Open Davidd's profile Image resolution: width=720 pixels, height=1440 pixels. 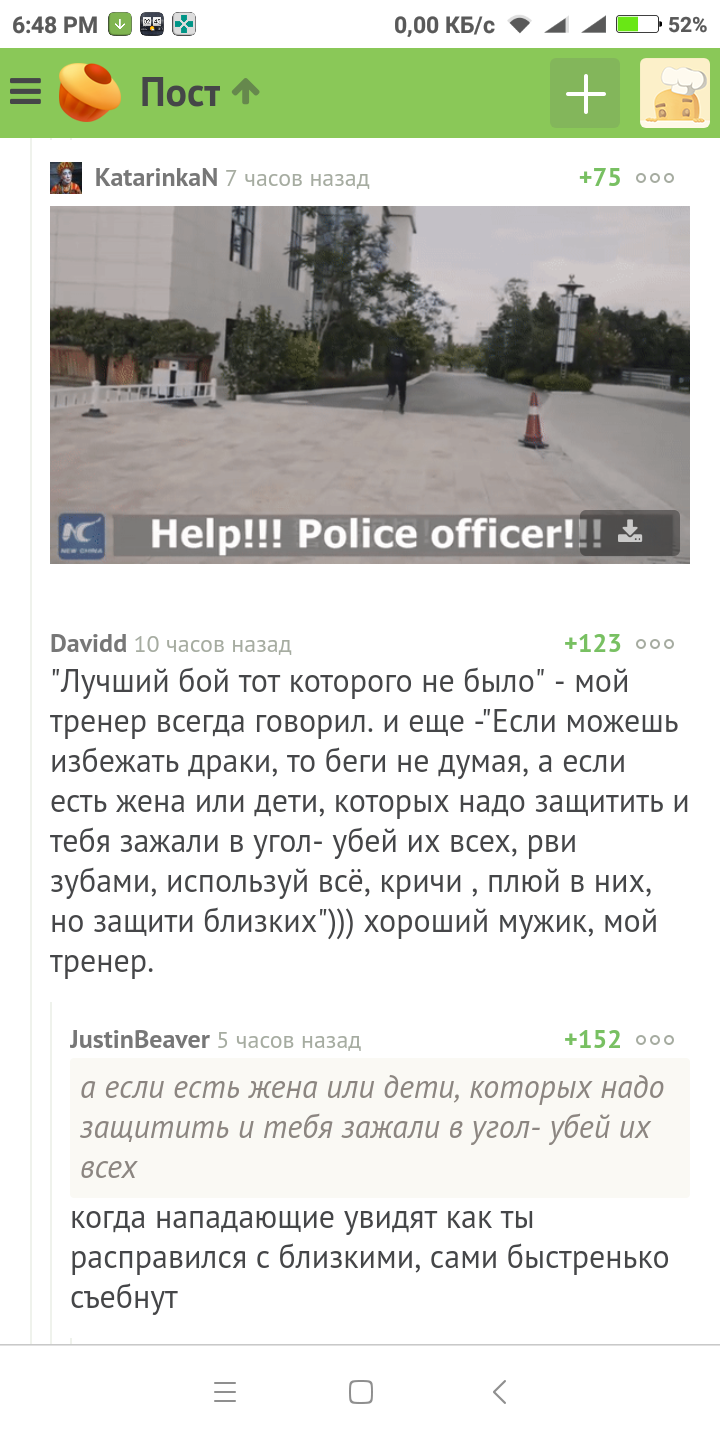click(88, 643)
